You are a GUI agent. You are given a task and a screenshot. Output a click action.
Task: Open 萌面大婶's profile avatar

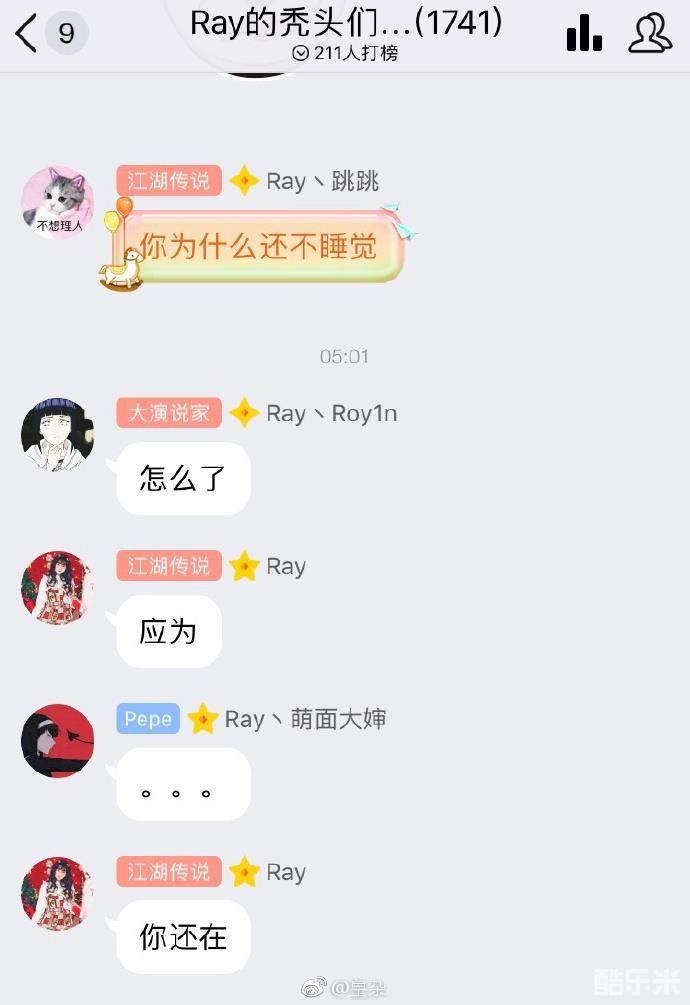click(x=58, y=741)
